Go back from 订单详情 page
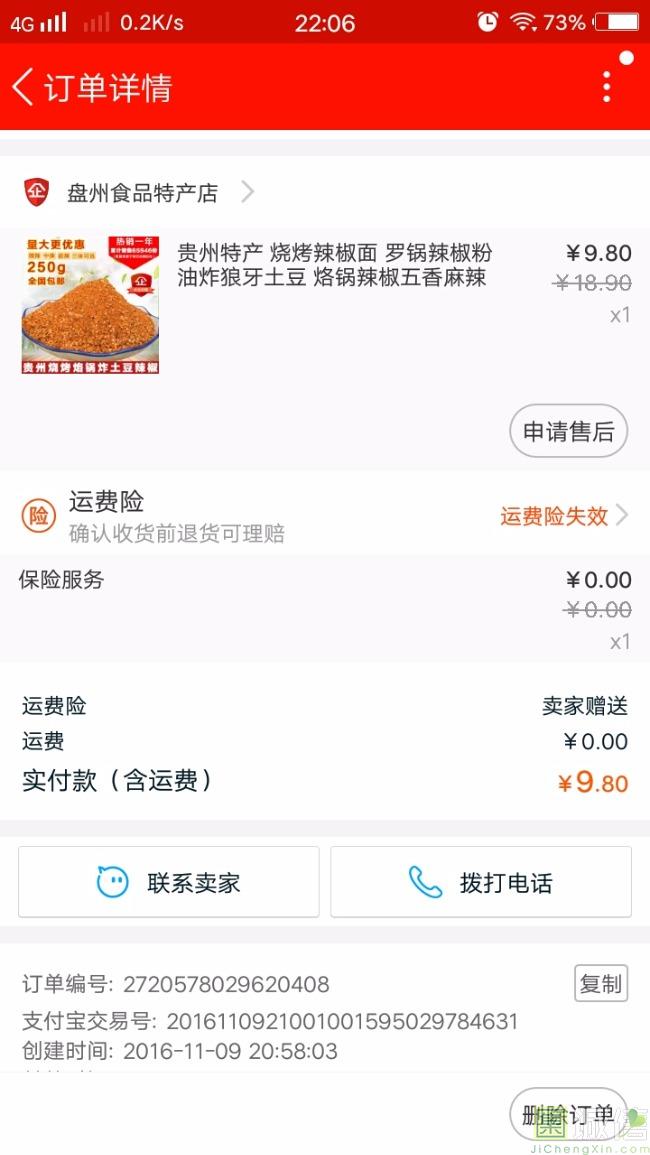Viewport: 650px width, 1155px height. click(x=24, y=87)
